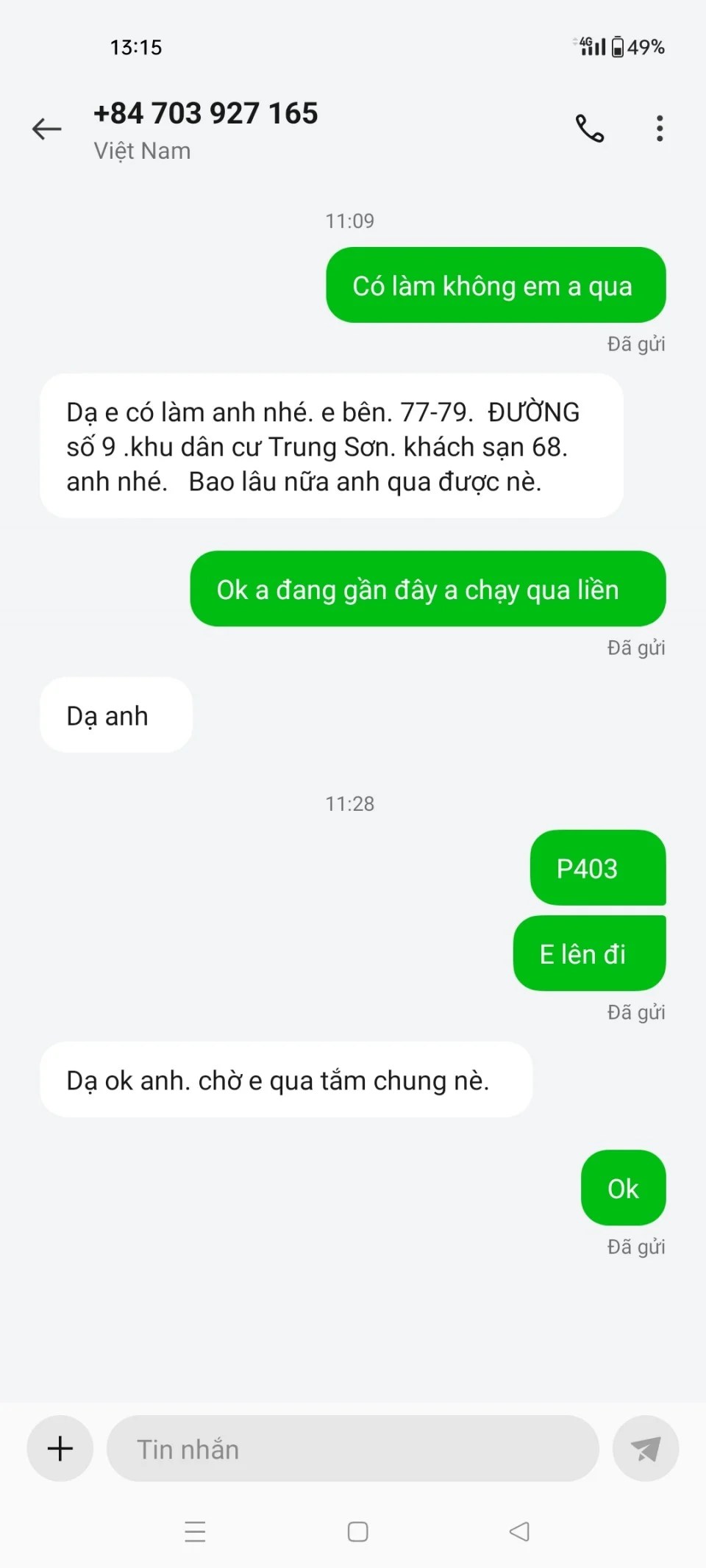This screenshot has height=1568, width=706.
Task: Go back to the message list
Action: (x=47, y=129)
